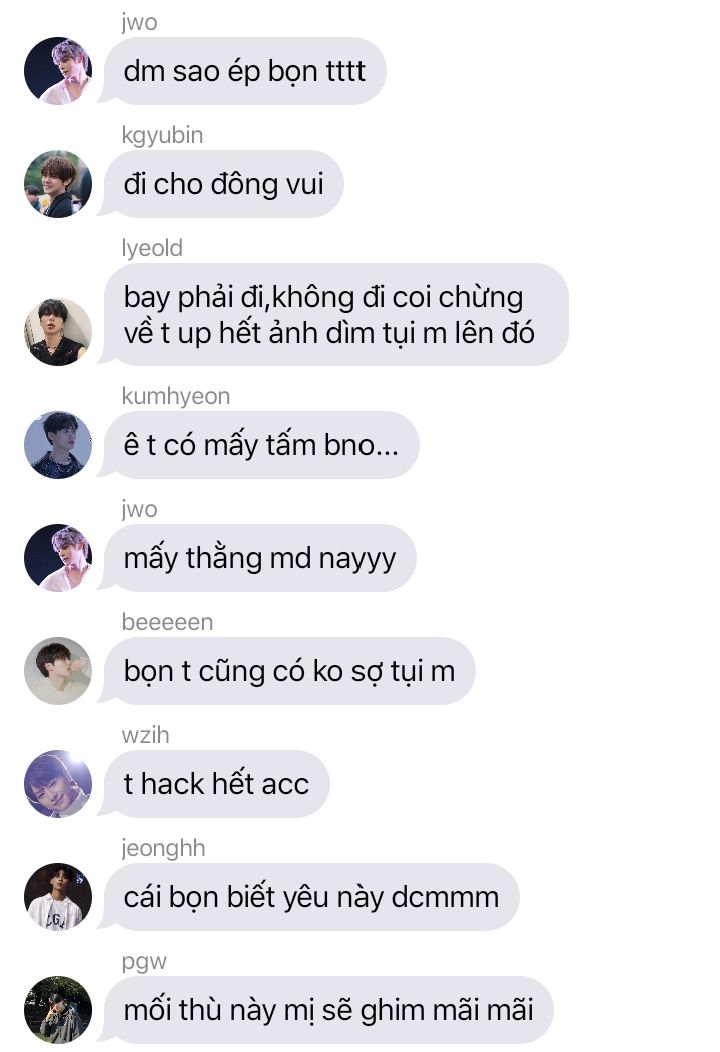
Task: View kgyubin's profile picture
Action: (58, 184)
